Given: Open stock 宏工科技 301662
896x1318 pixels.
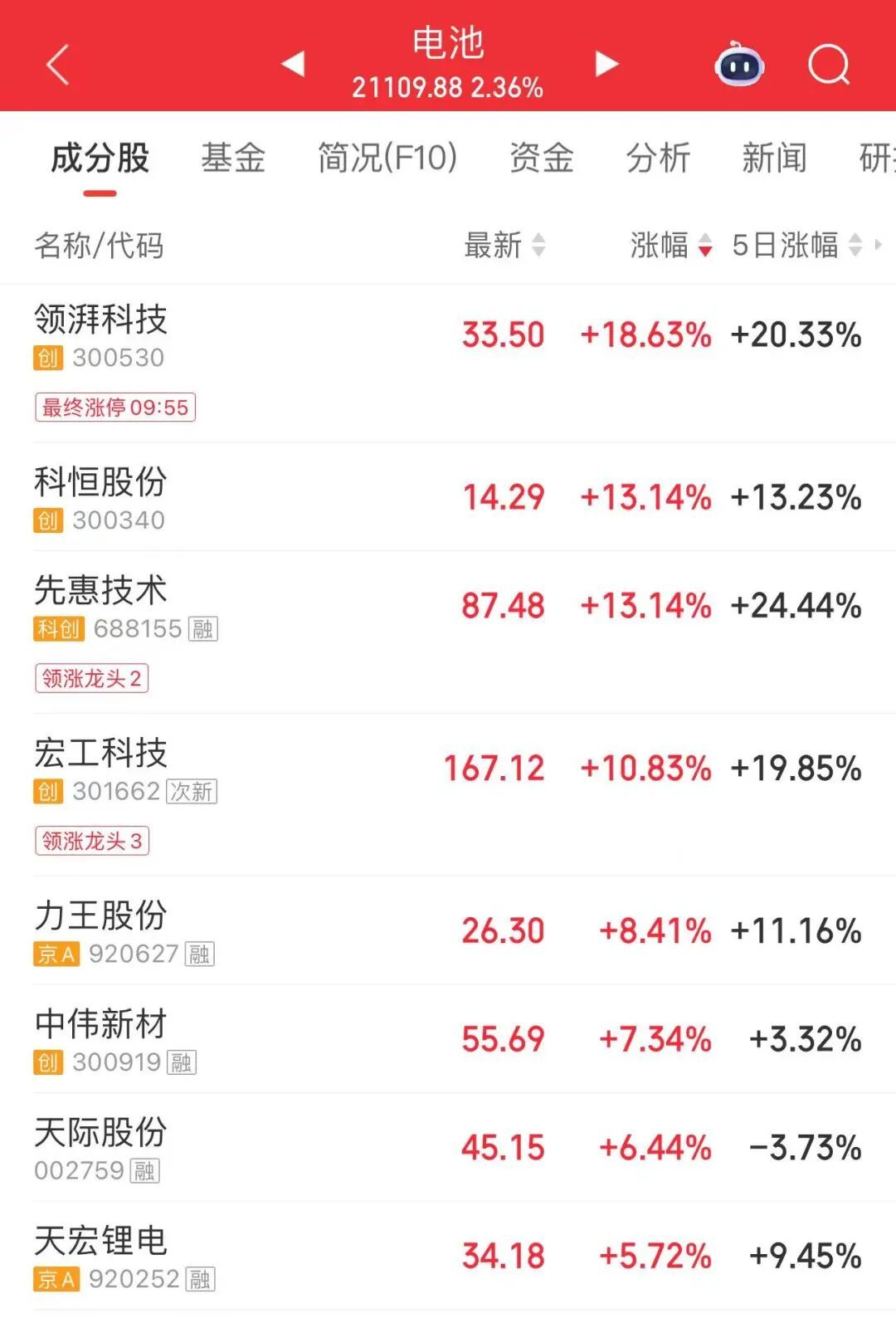Looking at the screenshot, I should [100, 769].
